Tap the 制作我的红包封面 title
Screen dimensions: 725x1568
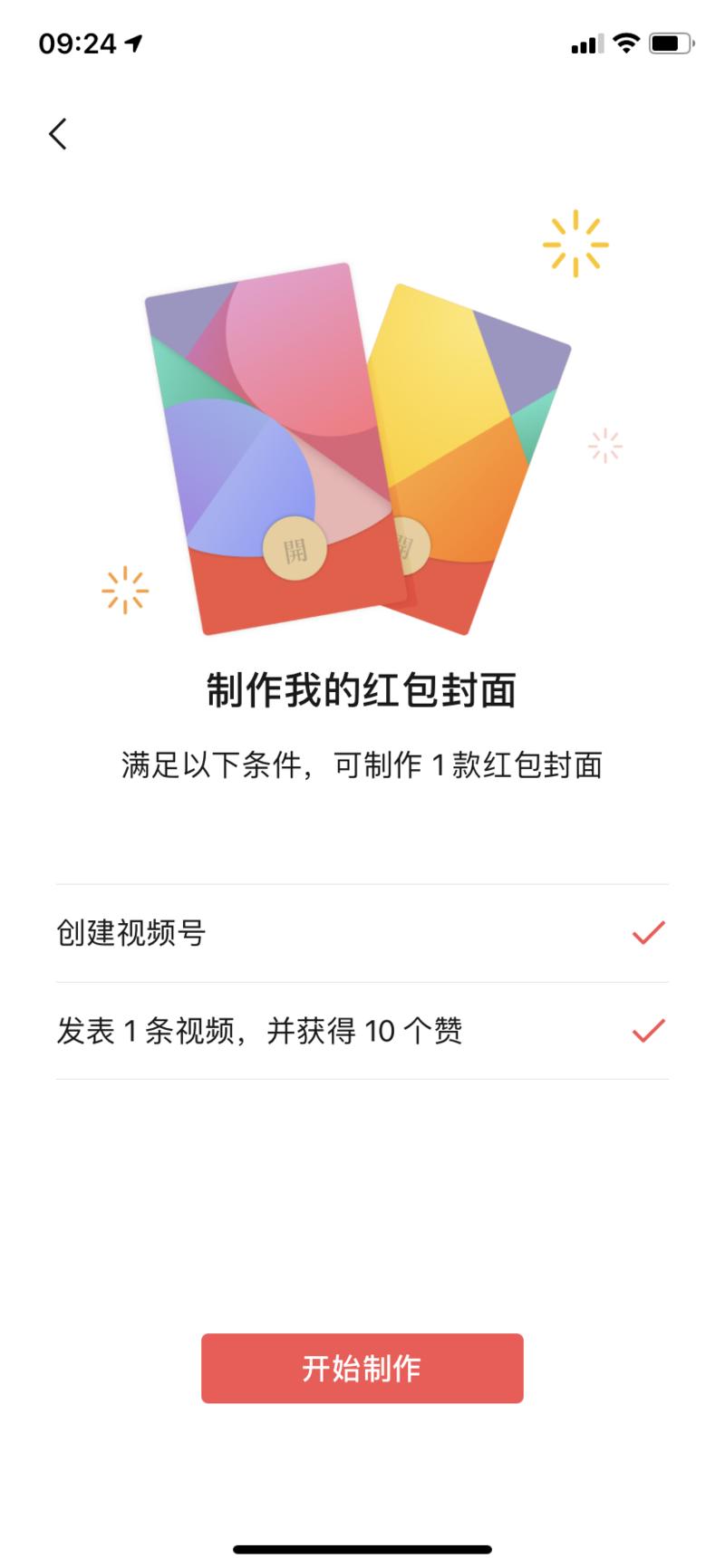pyautogui.click(x=362, y=688)
